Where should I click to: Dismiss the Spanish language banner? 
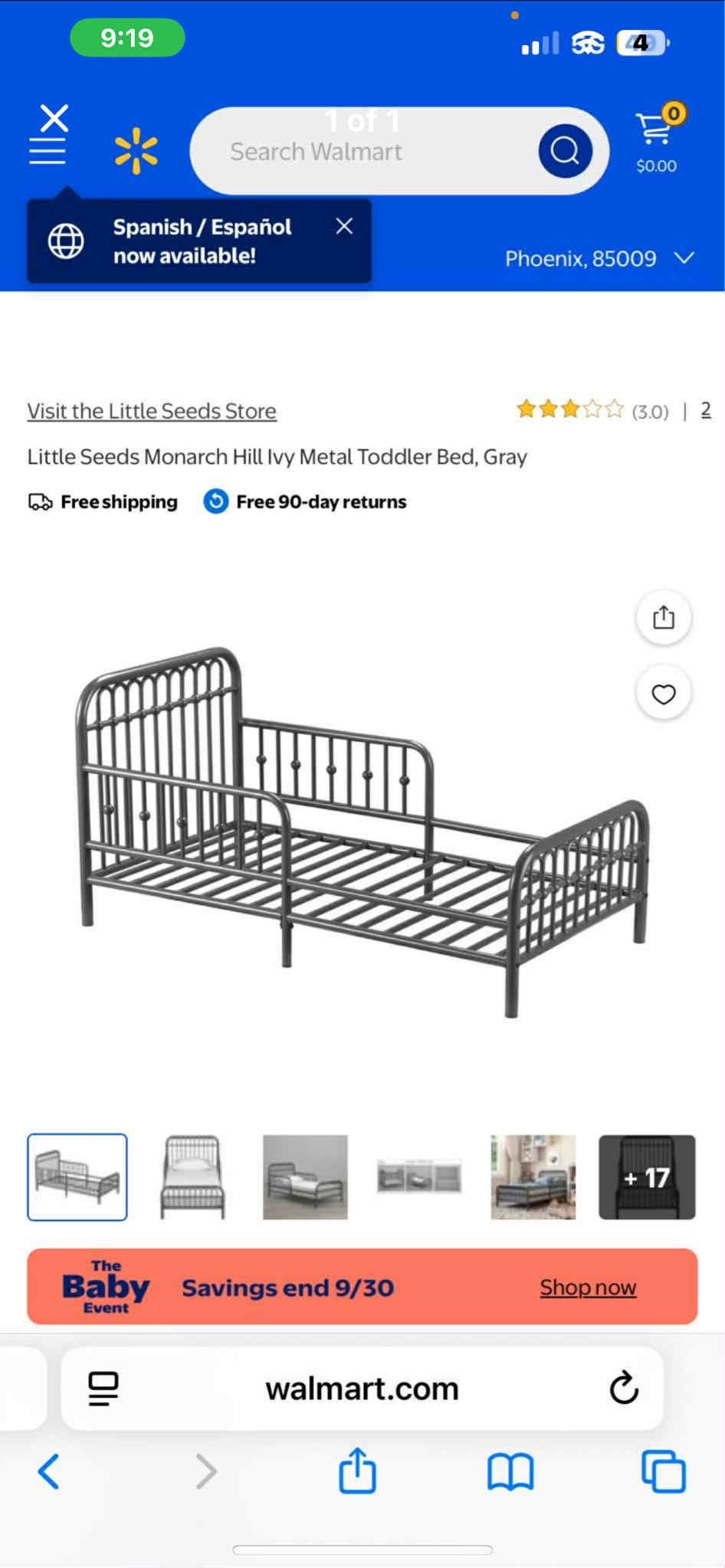point(344,226)
